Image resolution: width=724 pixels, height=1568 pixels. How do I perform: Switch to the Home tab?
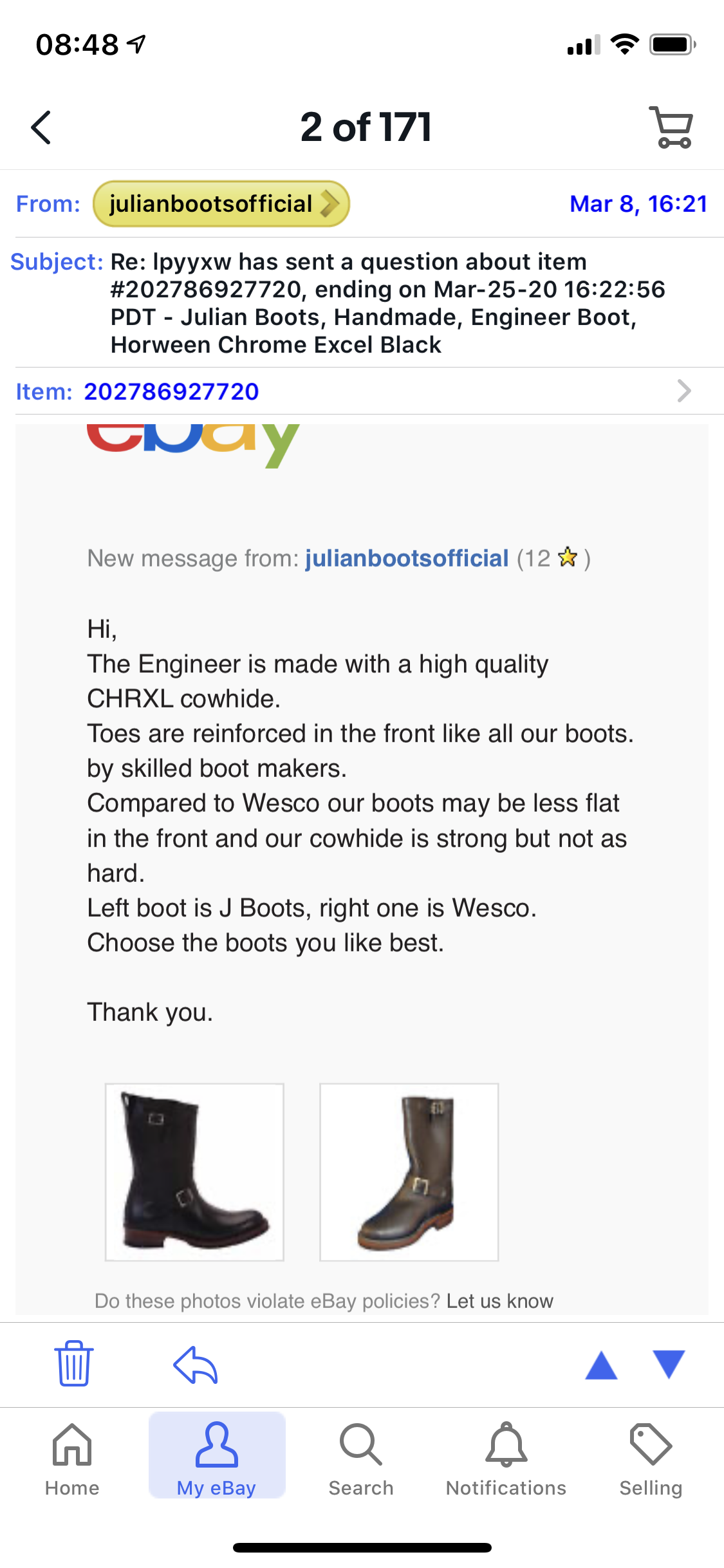pos(72,1460)
